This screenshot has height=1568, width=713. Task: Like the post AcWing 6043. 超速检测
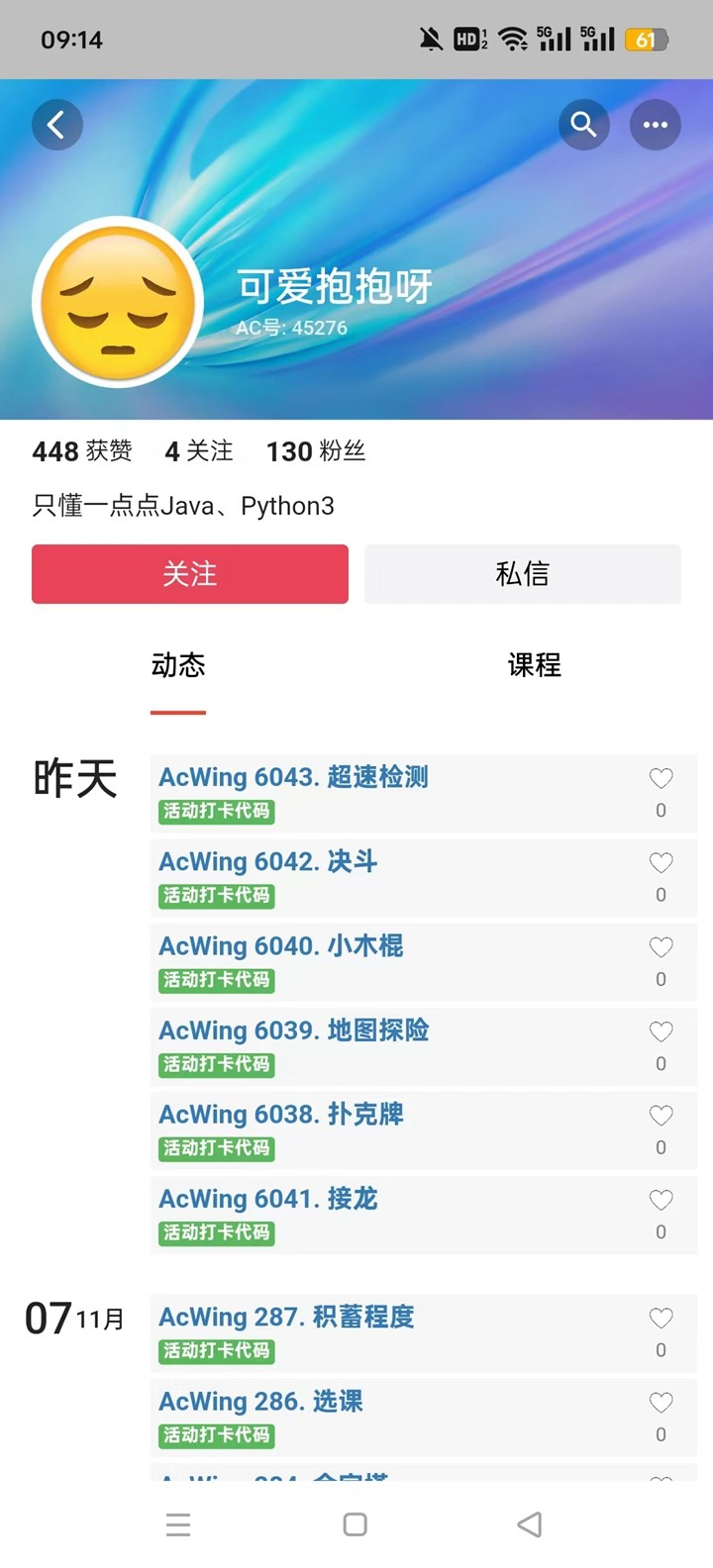[661, 778]
